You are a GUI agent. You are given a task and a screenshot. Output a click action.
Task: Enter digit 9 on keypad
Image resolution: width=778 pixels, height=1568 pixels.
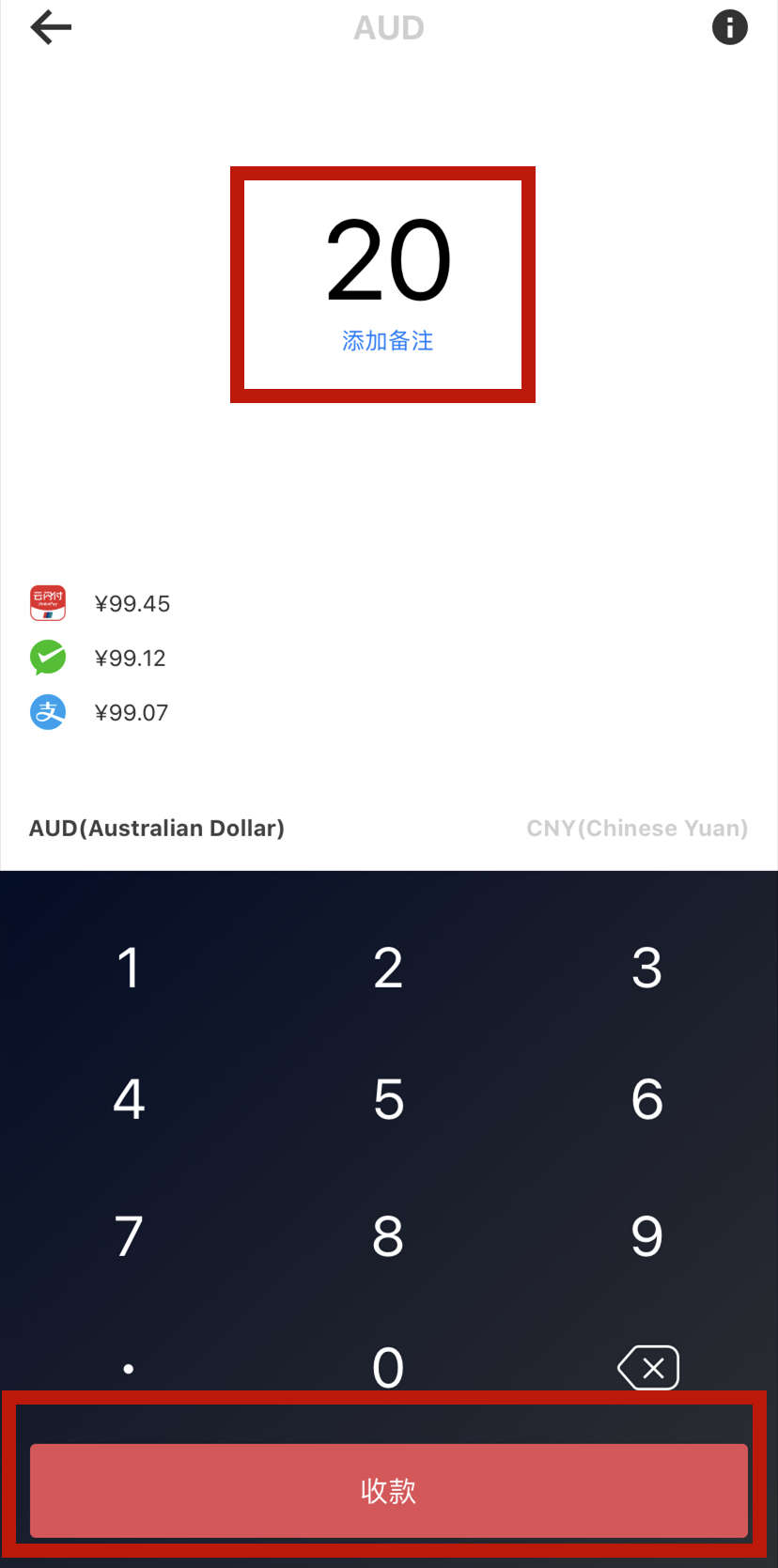(x=646, y=1236)
